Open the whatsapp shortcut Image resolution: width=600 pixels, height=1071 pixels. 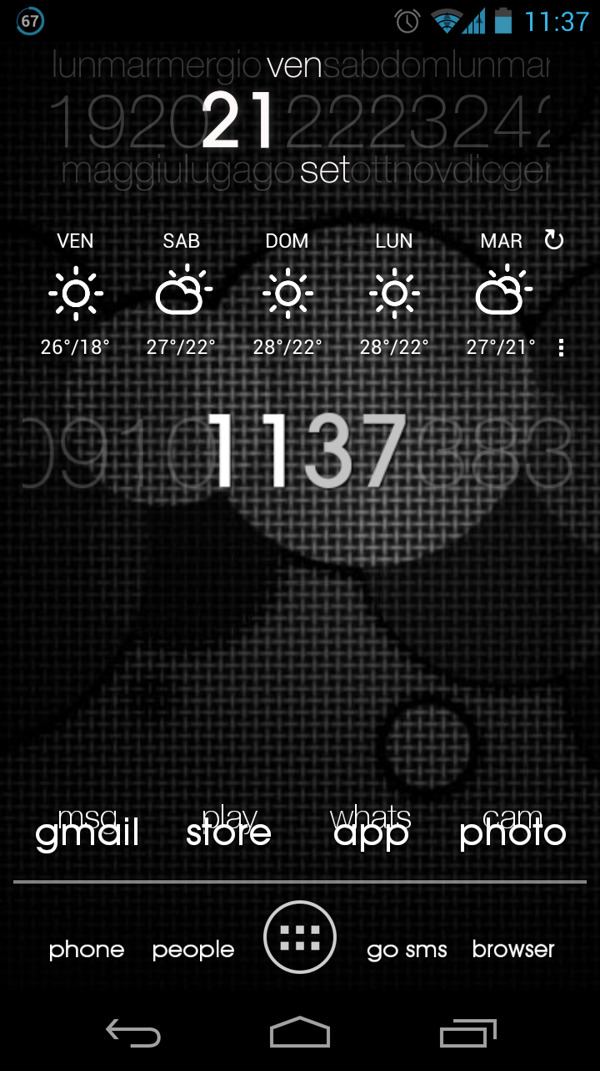pos(371,832)
